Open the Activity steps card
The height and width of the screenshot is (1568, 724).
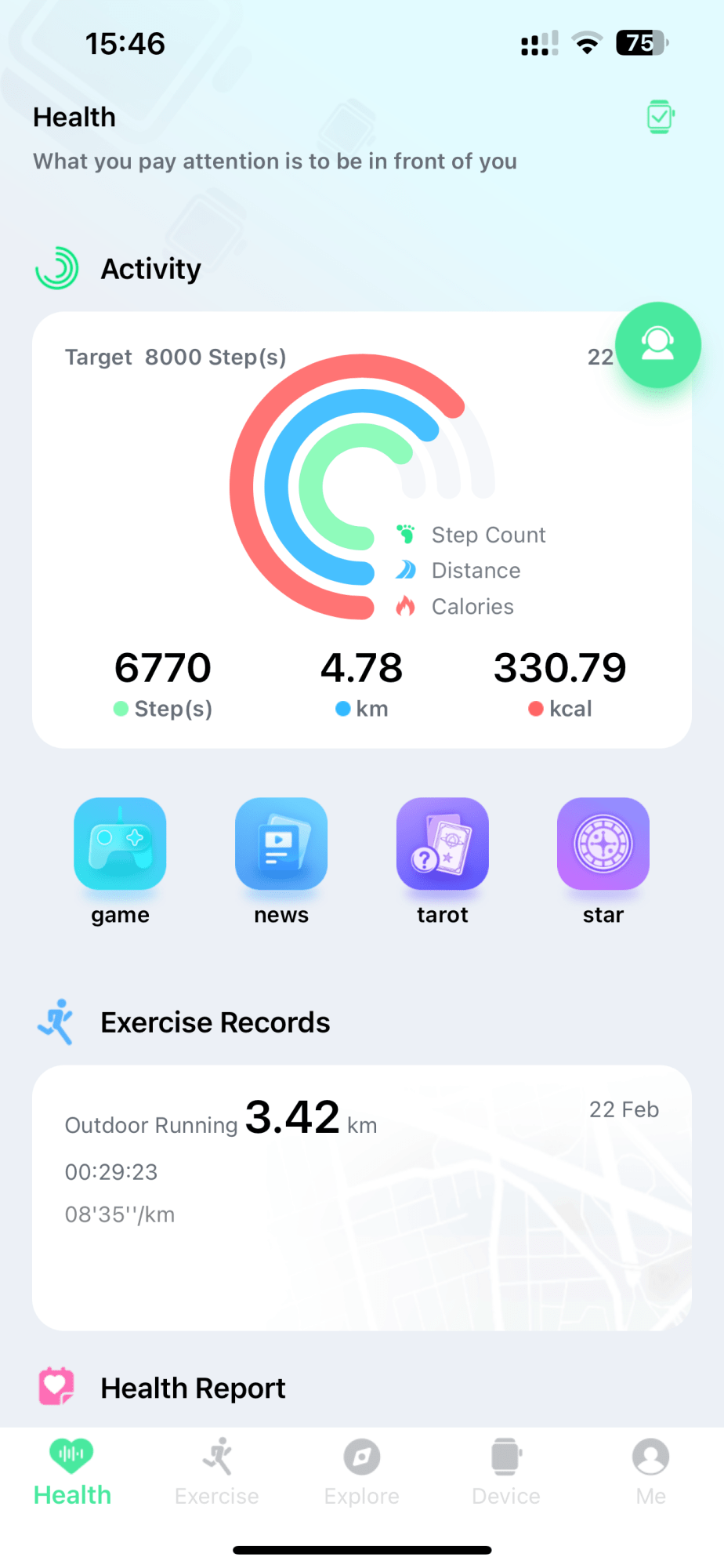362,530
